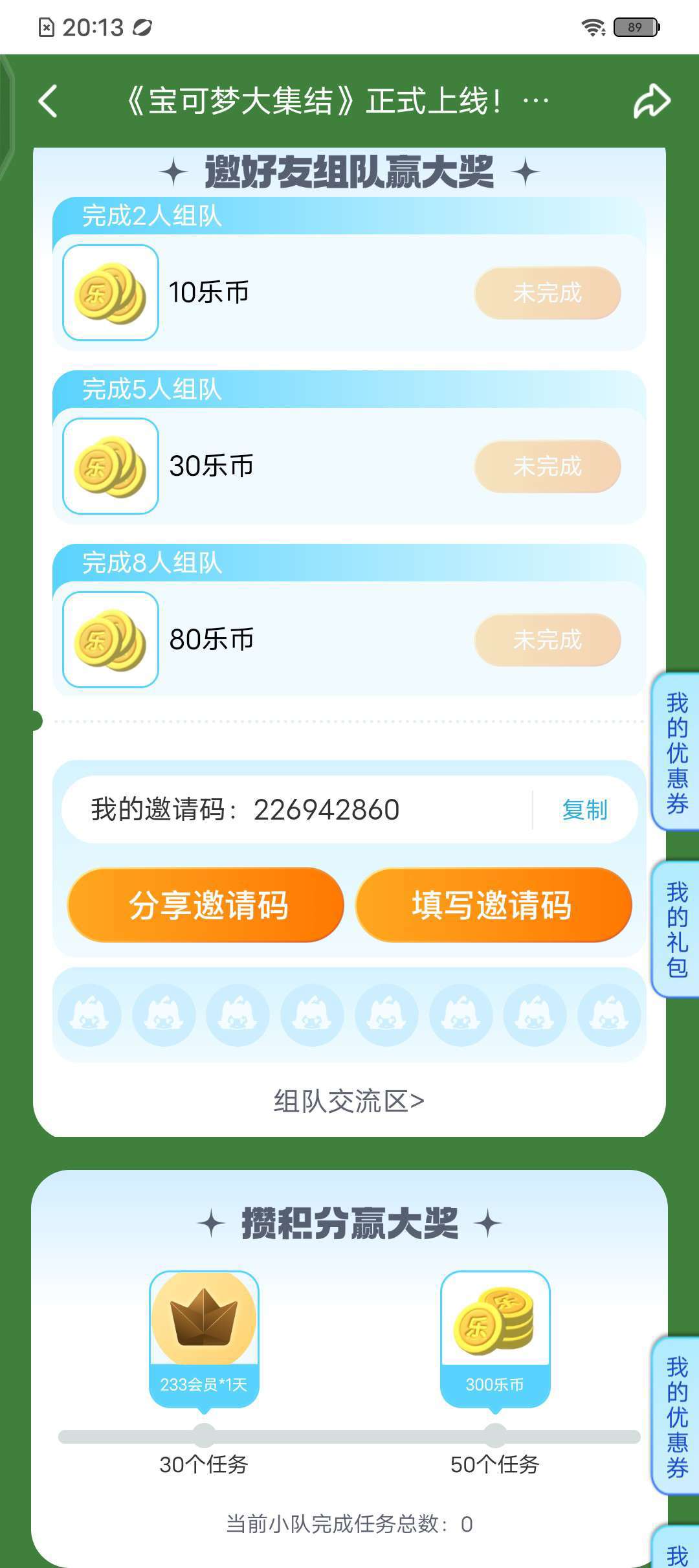
Task: Copy my invitation code
Action: (x=584, y=810)
